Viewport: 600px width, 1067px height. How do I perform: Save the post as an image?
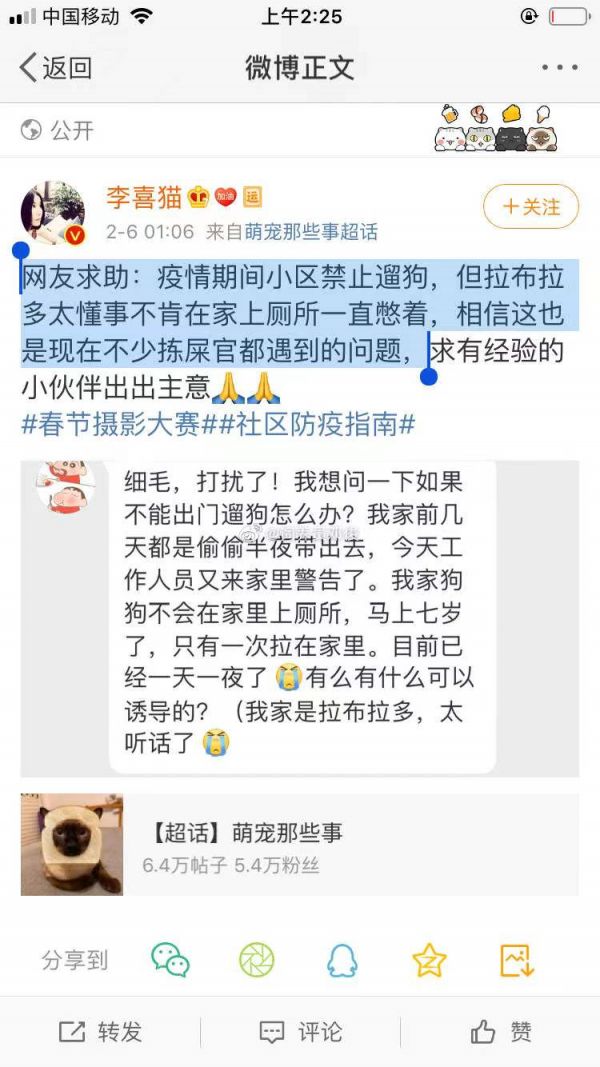pos(517,960)
